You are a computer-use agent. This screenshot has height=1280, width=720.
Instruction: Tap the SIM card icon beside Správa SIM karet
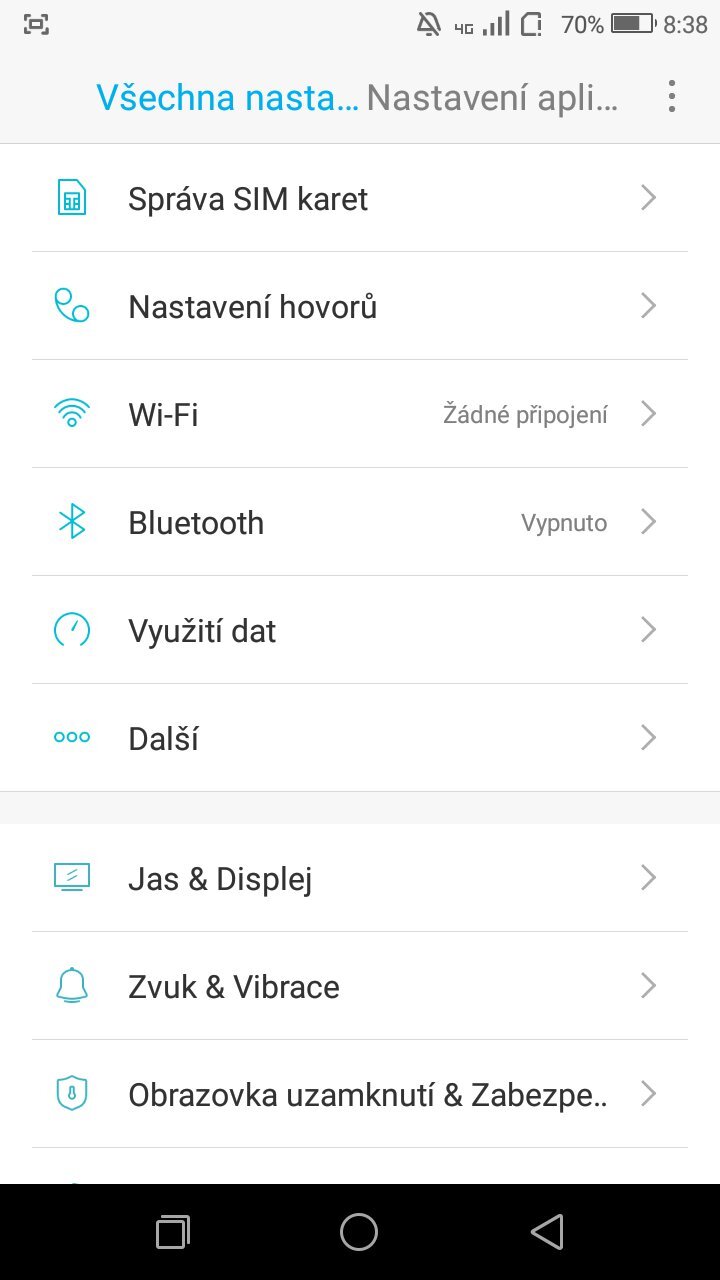tap(71, 197)
